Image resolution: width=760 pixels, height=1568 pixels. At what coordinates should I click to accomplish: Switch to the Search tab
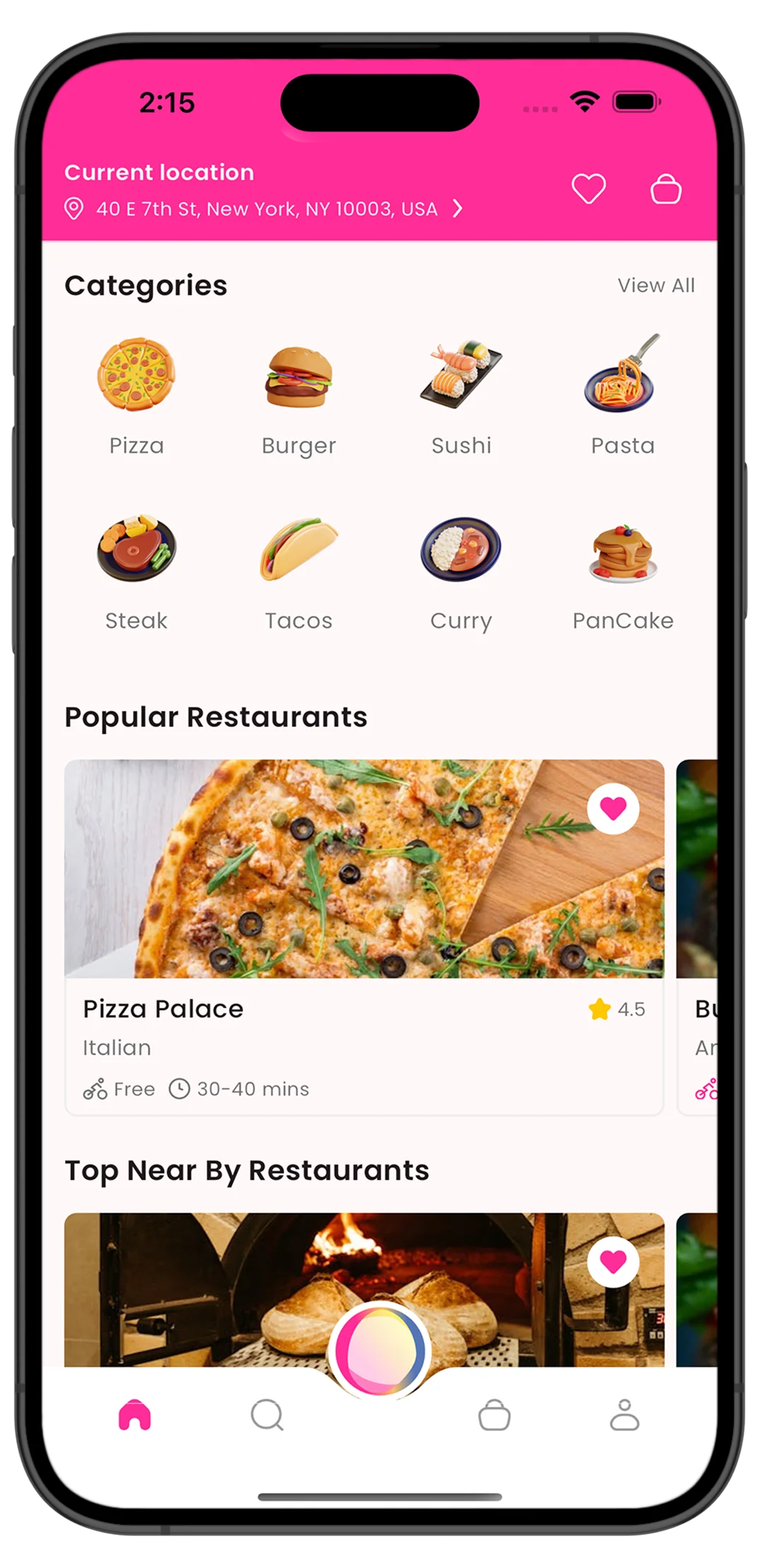click(x=267, y=1415)
